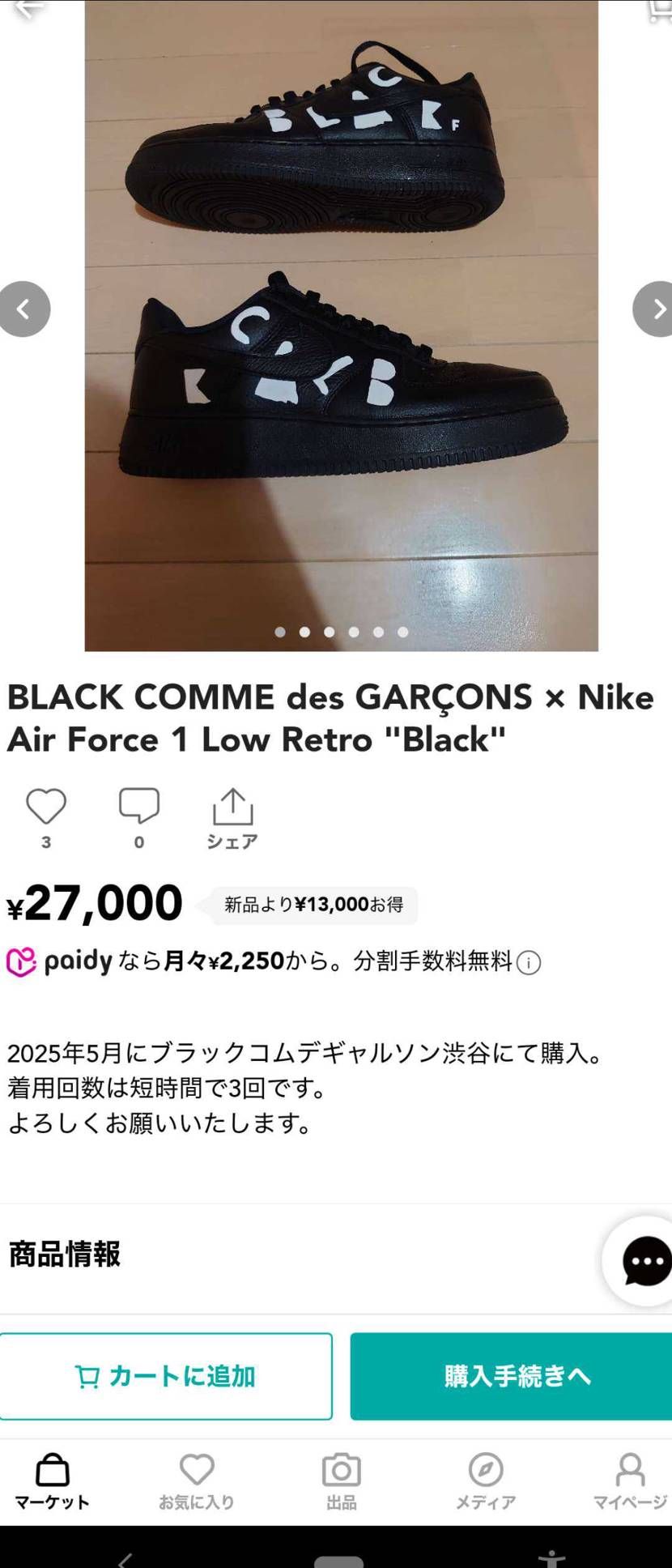Show the next product photo
This screenshot has height=1568, width=672.
point(654,309)
